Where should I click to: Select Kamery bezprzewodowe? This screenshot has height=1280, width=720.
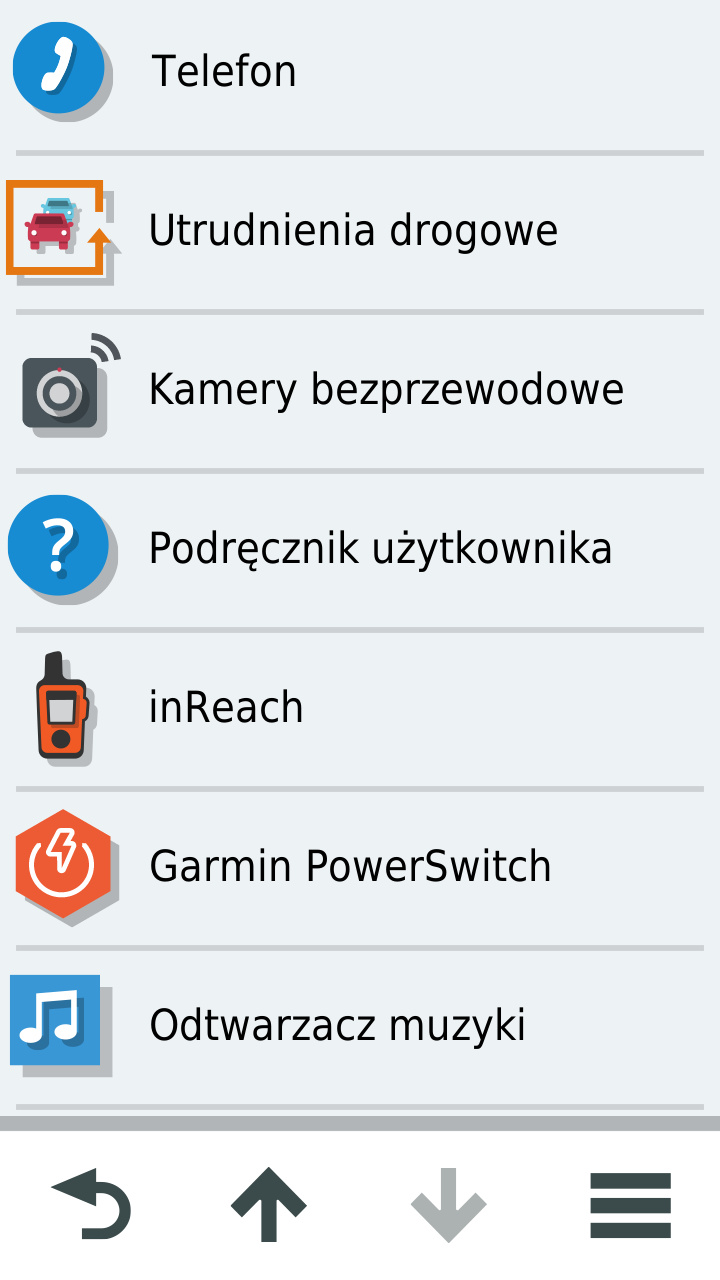pos(385,389)
